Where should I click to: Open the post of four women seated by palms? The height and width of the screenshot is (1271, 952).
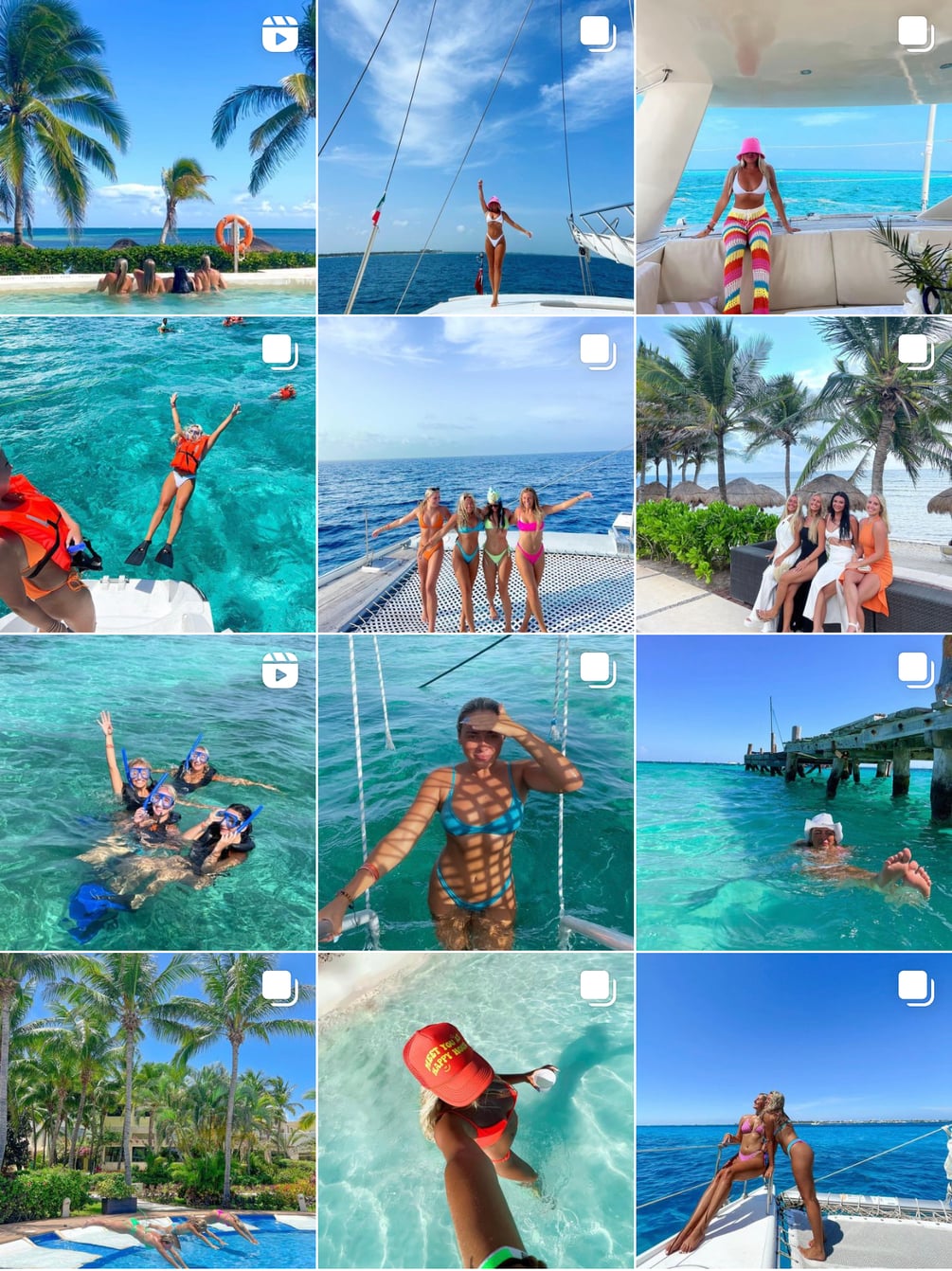point(794,474)
